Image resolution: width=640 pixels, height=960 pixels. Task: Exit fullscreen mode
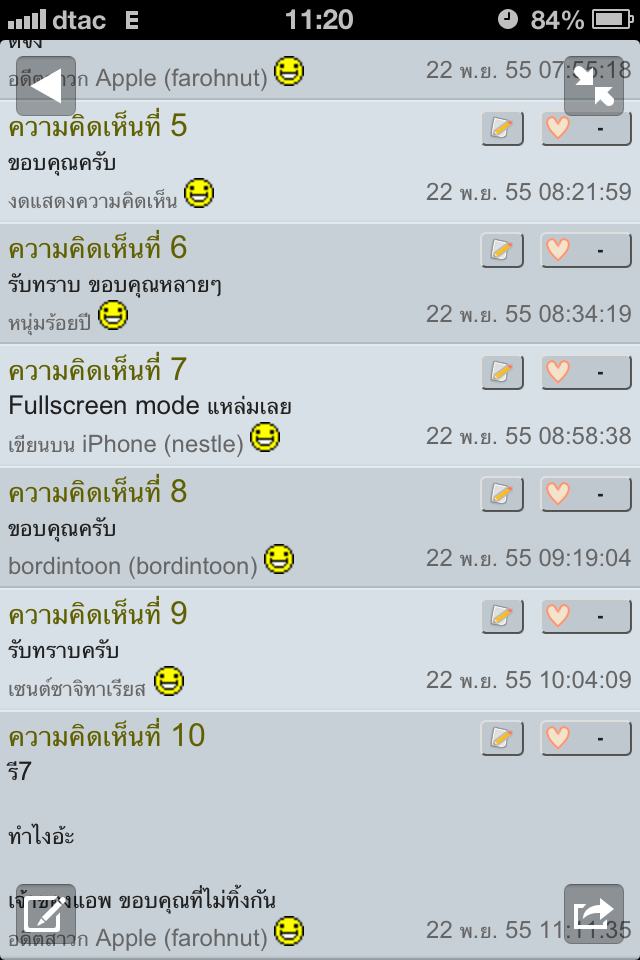pos(594,86)
